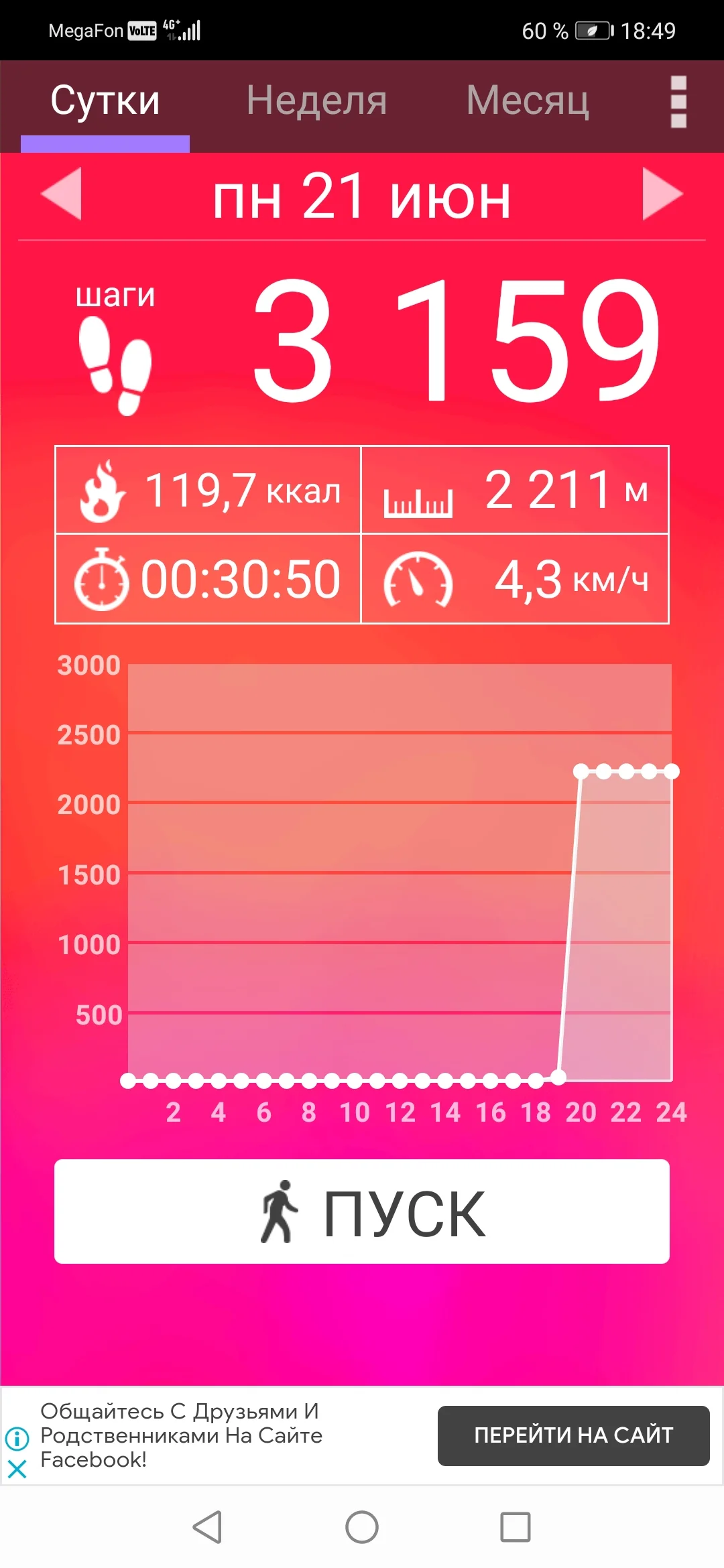The image size is (724, 1568).
Task: Tap the ПУСК button to start walking
Action: pos(362,1212)
